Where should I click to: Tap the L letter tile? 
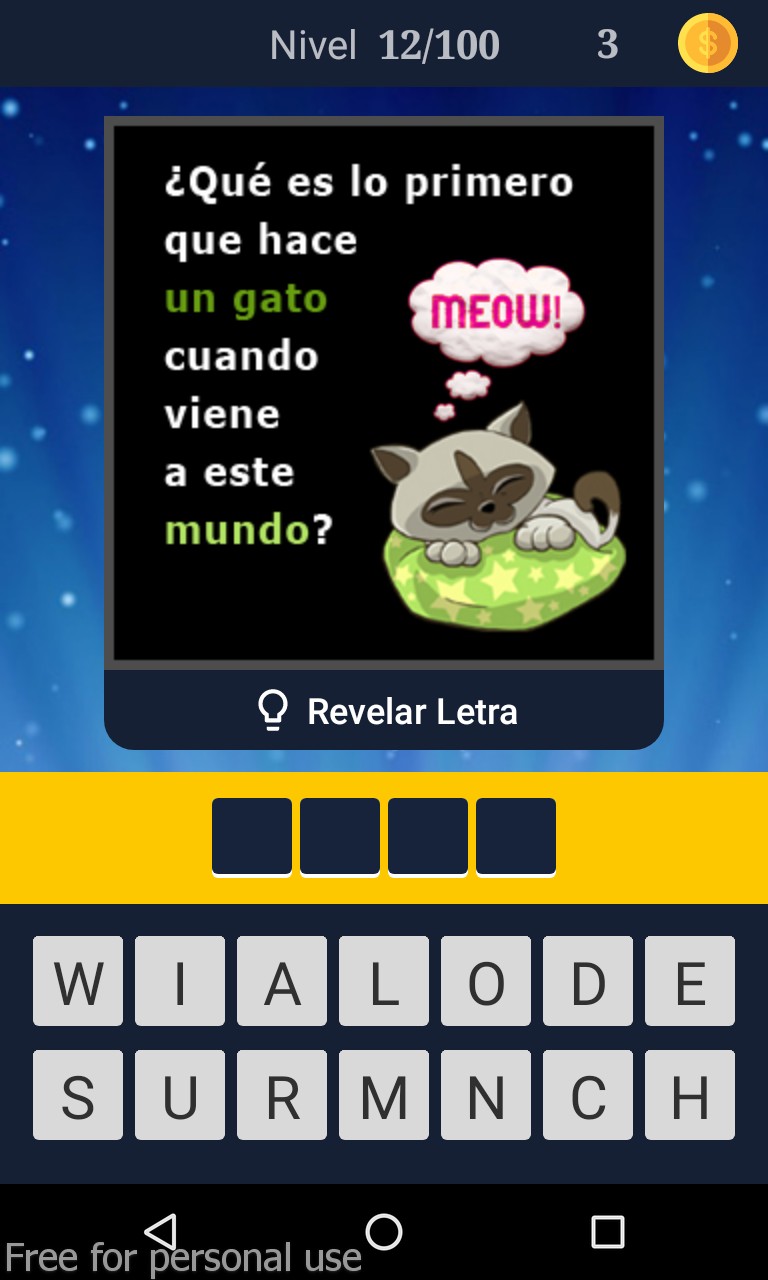[384, 981]
